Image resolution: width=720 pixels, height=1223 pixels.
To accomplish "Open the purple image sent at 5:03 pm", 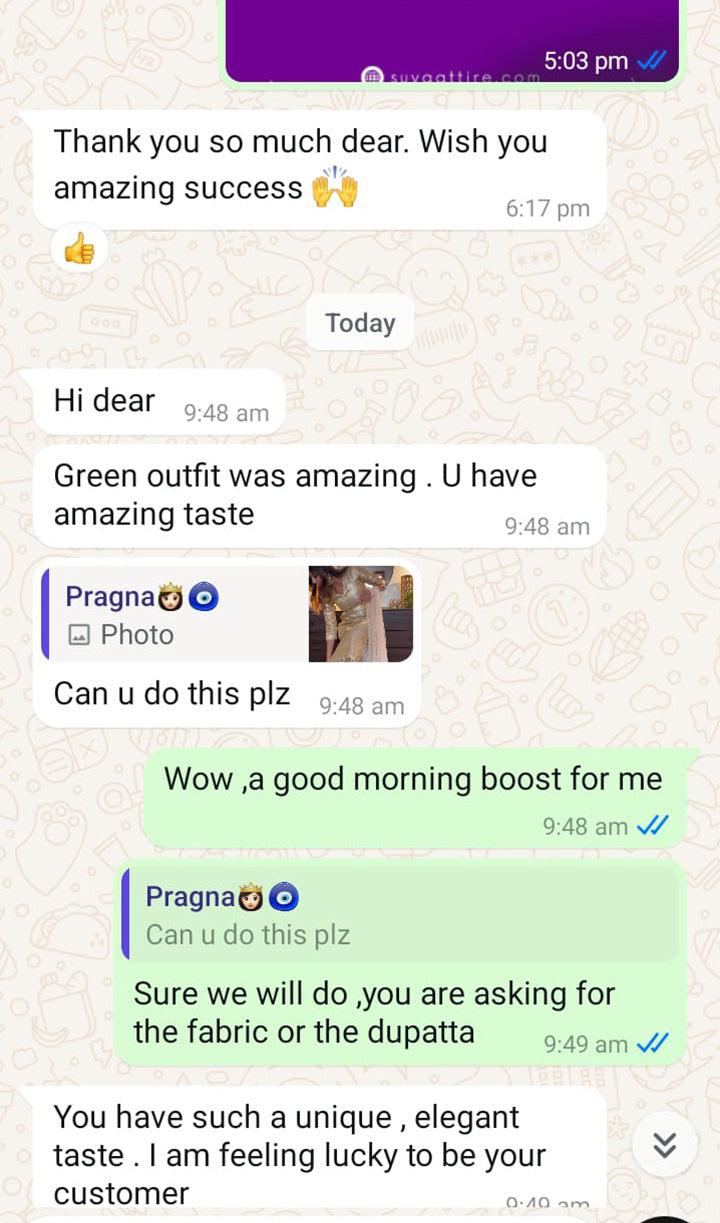I will click(452, 35).
